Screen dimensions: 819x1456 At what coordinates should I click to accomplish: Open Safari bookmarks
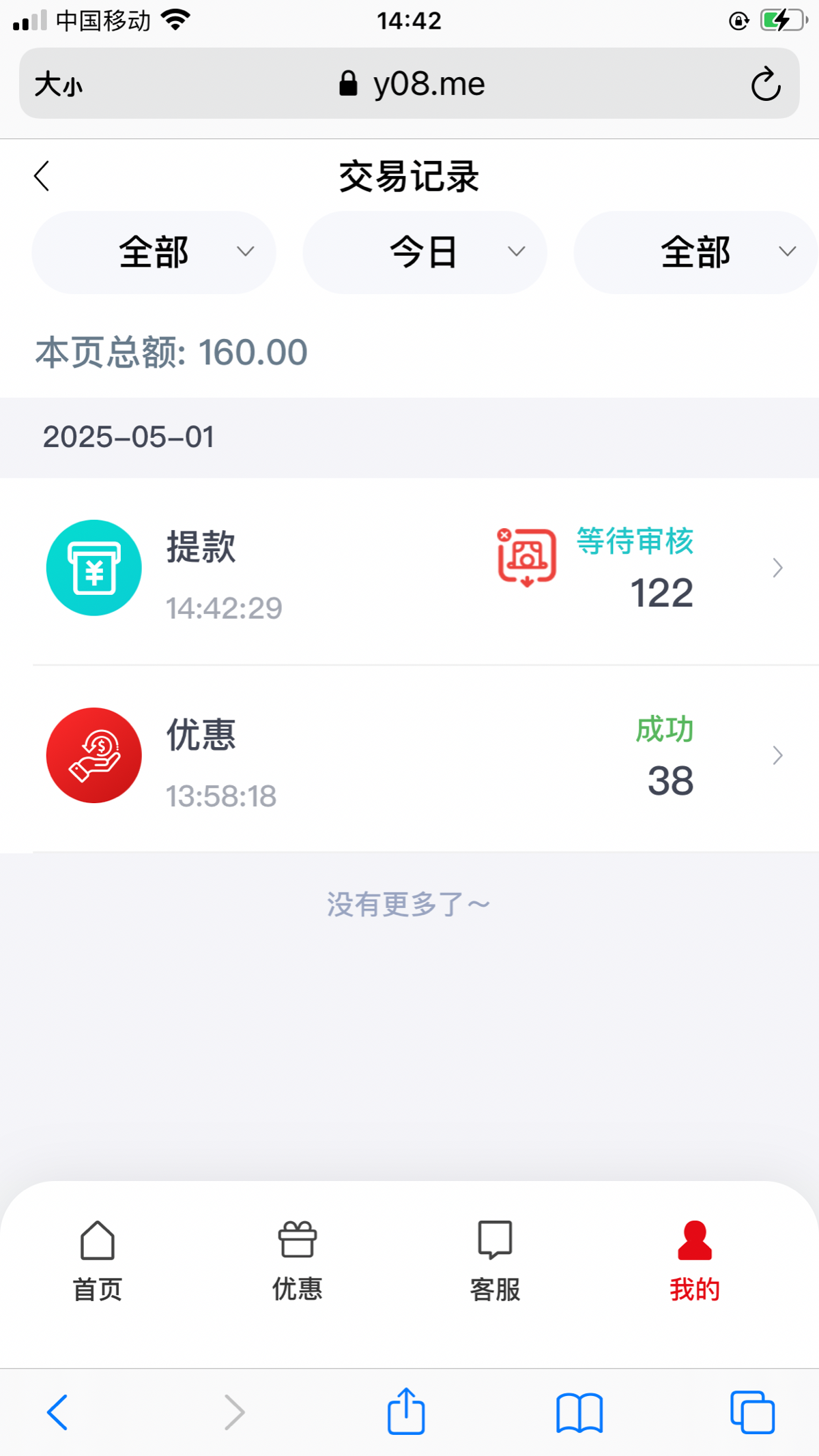[x=579, y=1412]
